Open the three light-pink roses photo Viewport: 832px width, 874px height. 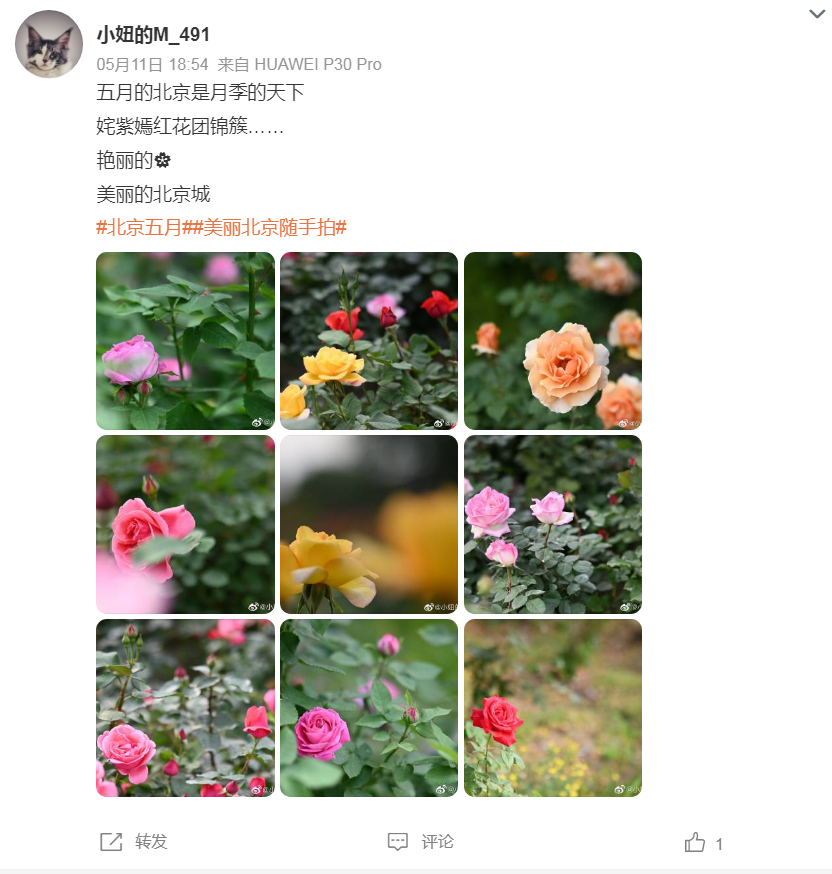pyautogui.click(x=553, y=524)
